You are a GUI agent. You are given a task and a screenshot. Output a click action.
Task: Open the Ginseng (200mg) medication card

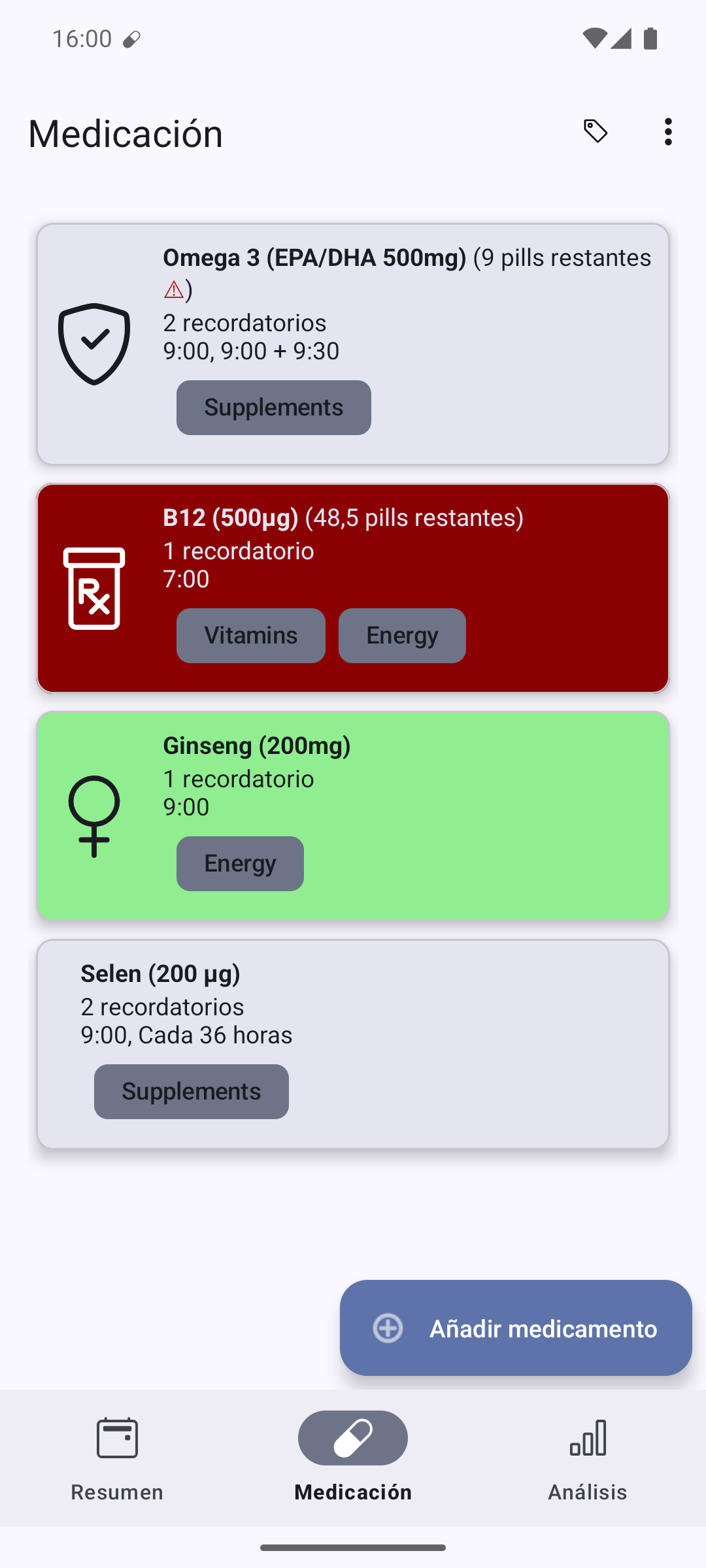[x=353, y=816]
